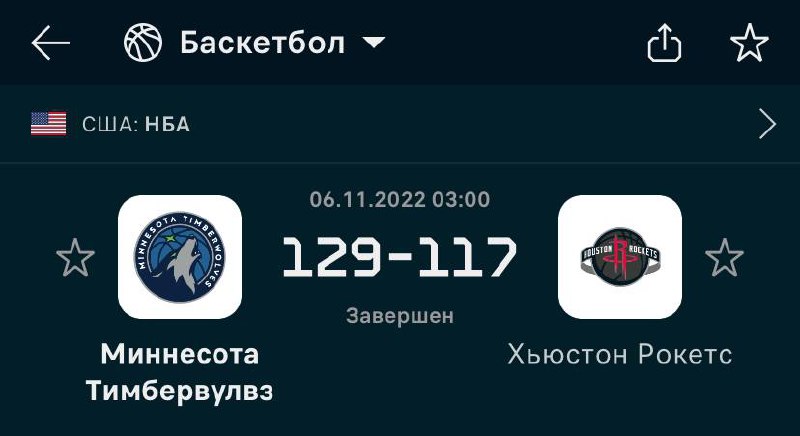Share this match
800x436 pixels.
click(x=664, y=43)
